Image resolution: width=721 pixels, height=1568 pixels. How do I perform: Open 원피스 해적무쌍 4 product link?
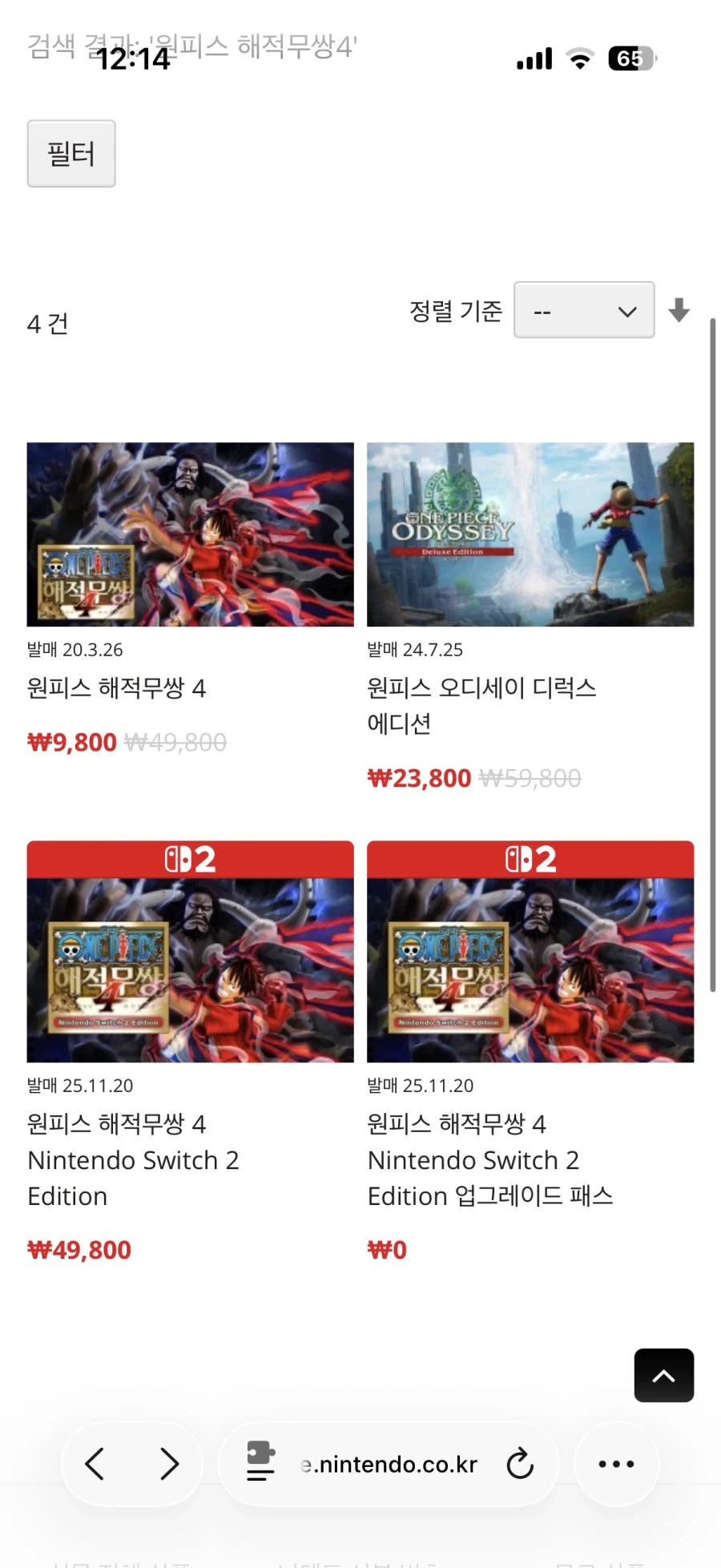click(117, 687)
